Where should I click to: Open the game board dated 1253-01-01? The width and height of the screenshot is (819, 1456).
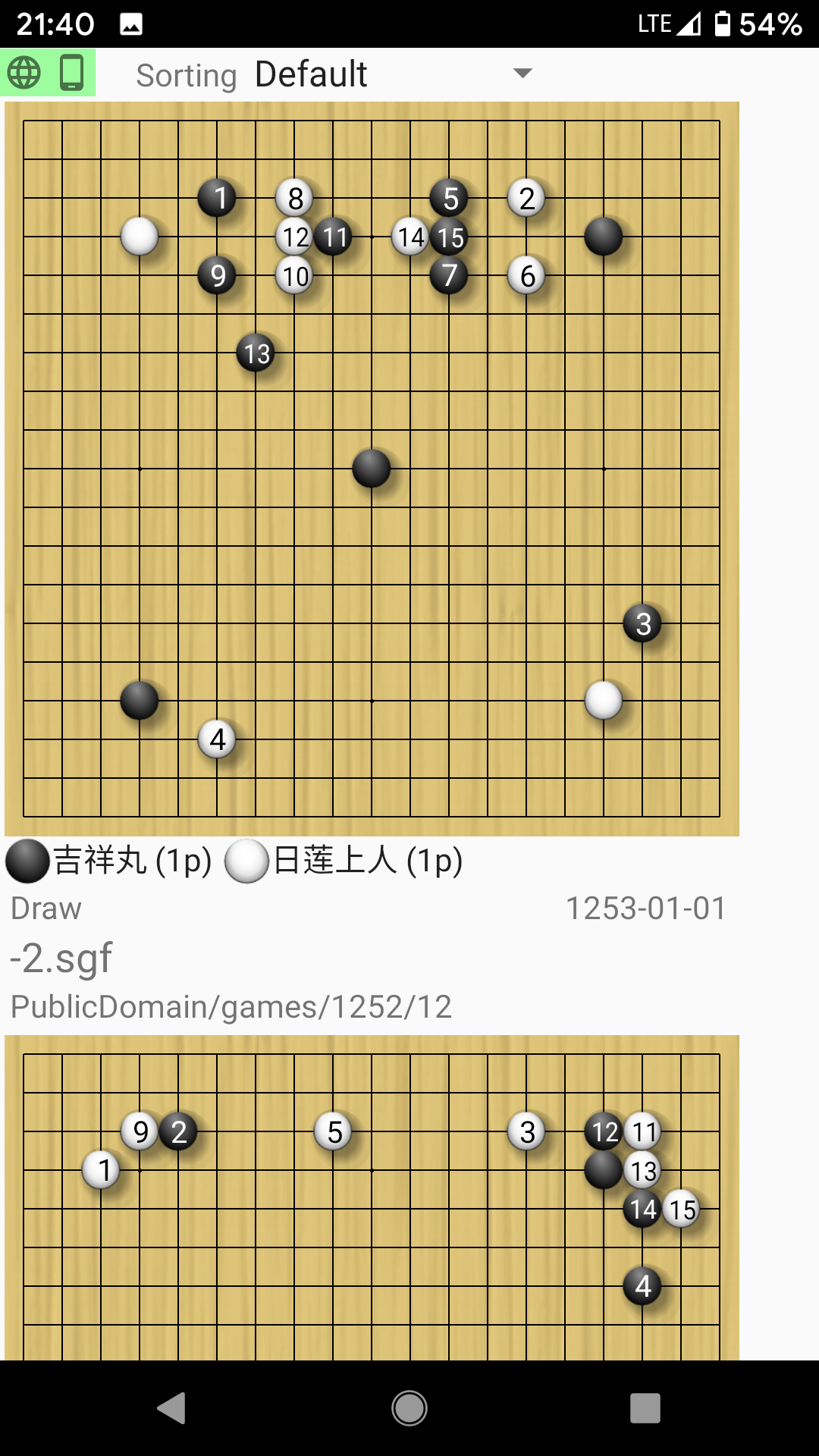pyautogui.click(x=372, y=469)
